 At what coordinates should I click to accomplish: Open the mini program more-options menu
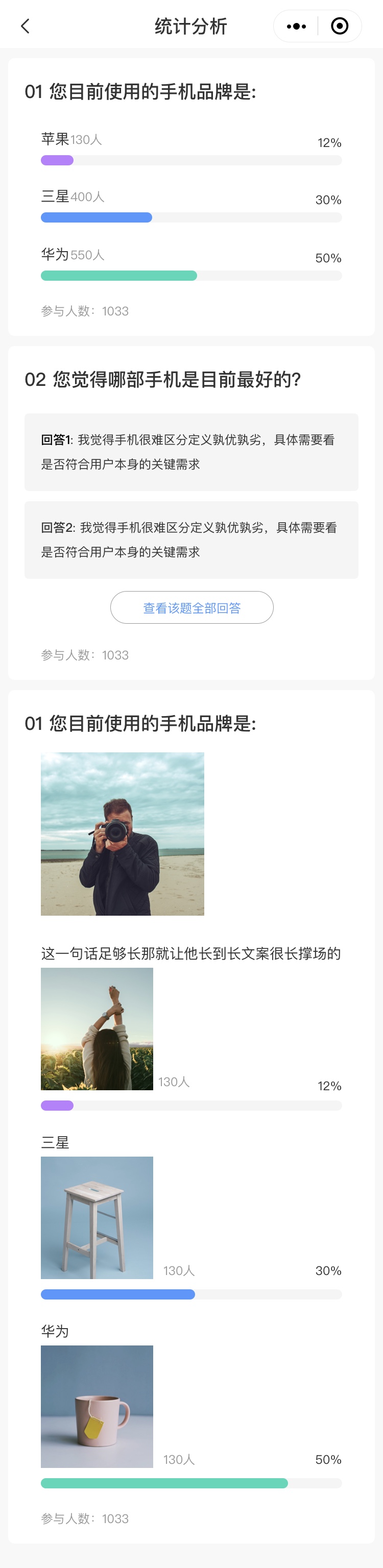pyautogui.click(x=296, y=26)
